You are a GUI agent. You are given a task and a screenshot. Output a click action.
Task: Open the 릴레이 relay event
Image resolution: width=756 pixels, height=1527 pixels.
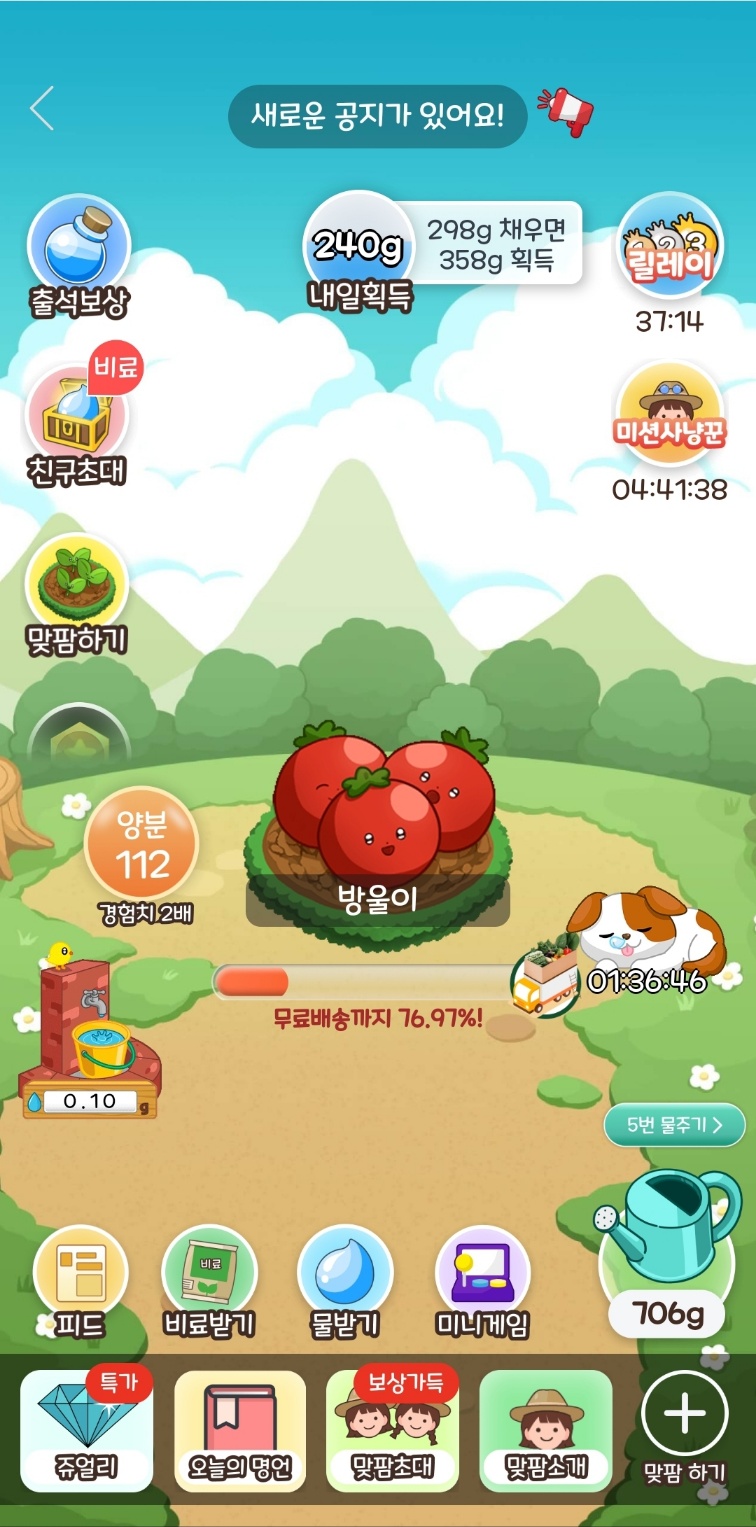click(x=670, y=248)
